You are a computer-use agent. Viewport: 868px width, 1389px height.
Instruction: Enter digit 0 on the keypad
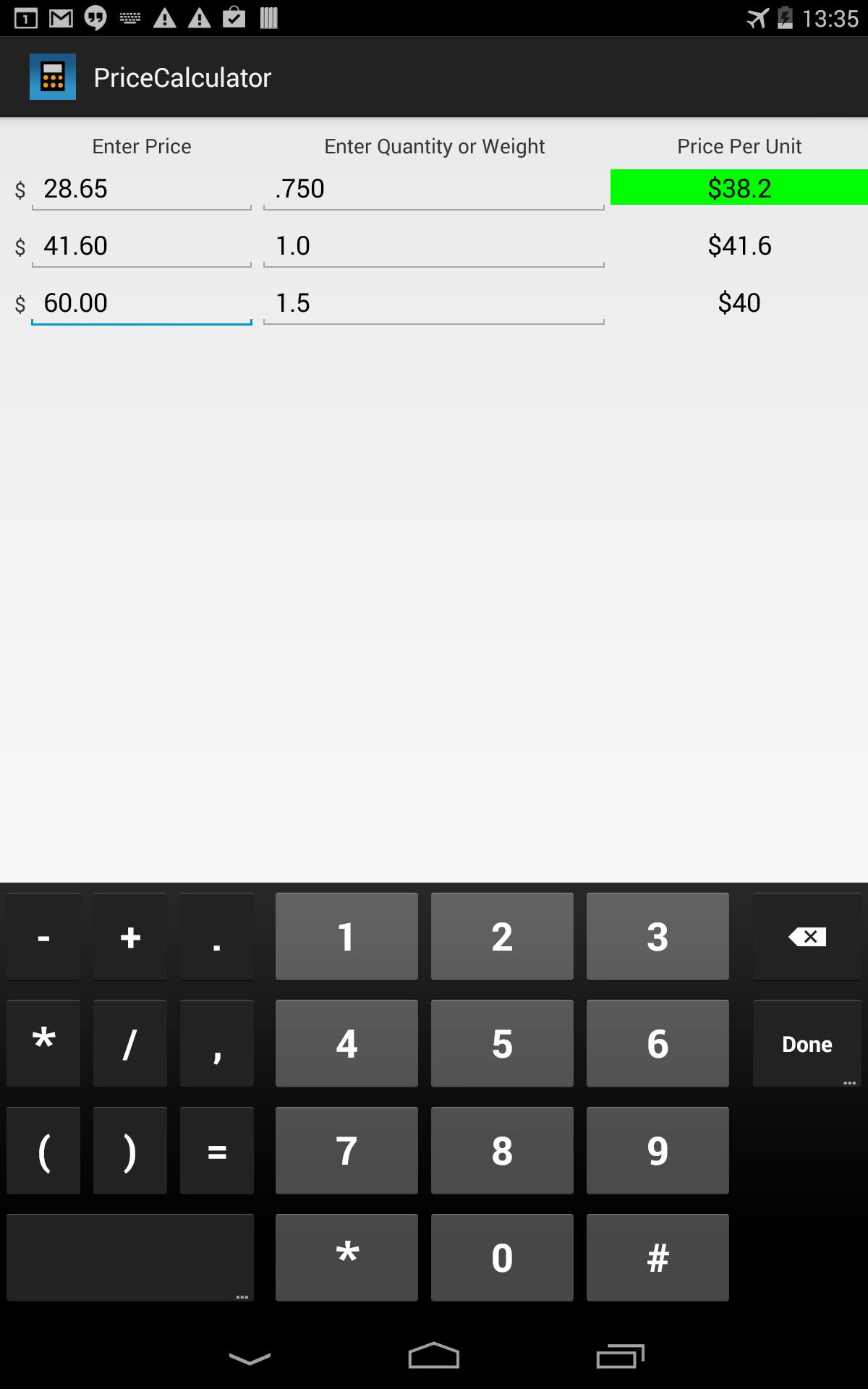click(x=502, y=1258)
